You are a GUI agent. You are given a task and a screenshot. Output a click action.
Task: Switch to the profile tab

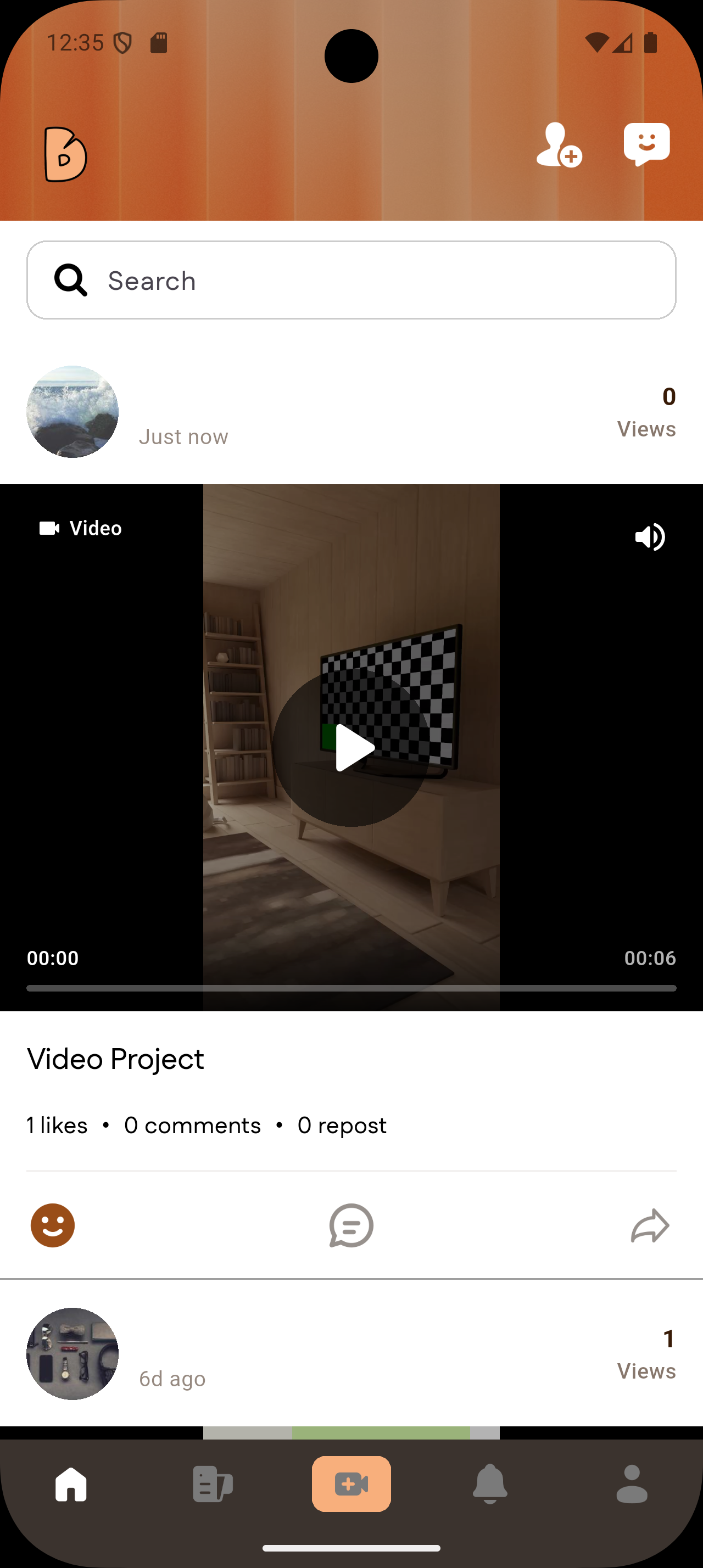632,1484
